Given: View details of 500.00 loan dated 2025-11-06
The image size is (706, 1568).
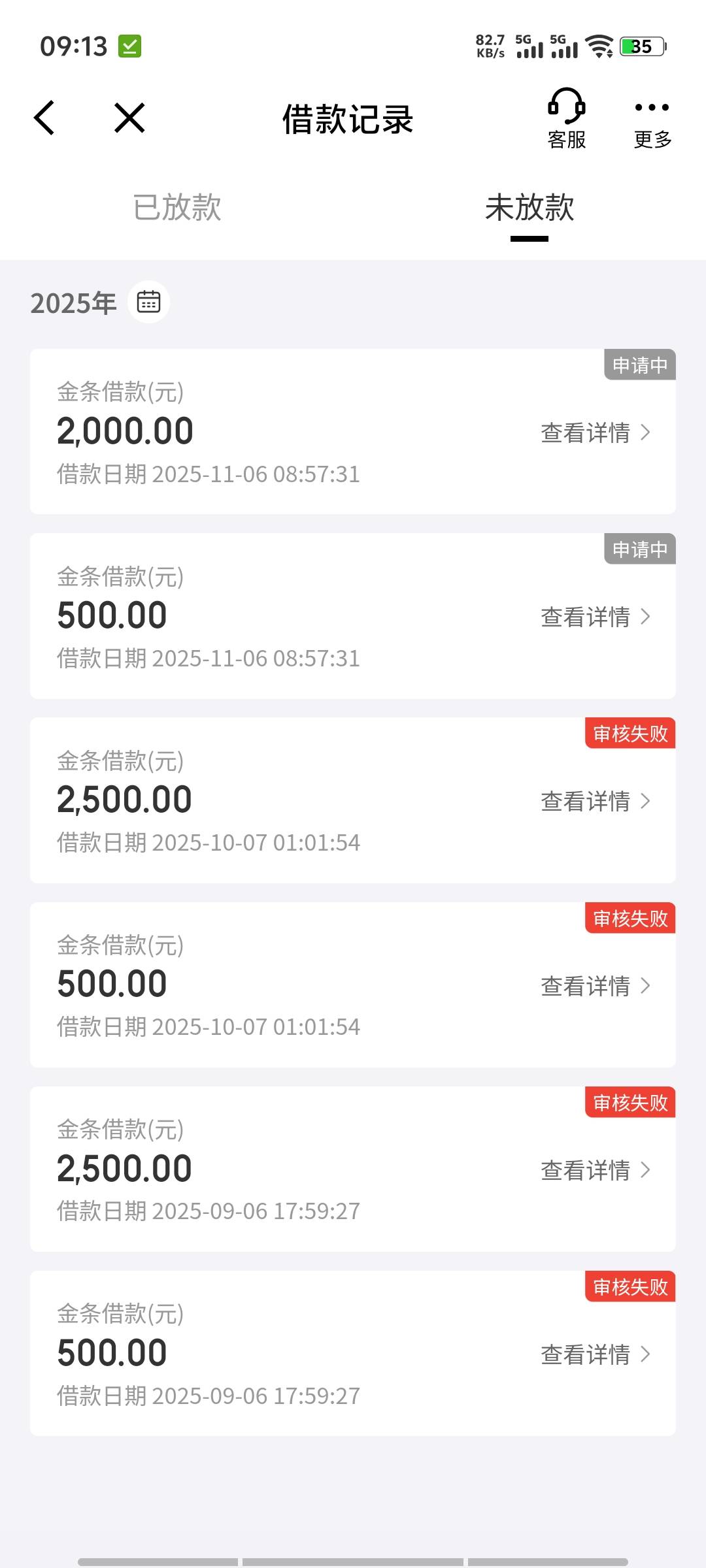Looking at the screenshot, I should coord(595,617).
